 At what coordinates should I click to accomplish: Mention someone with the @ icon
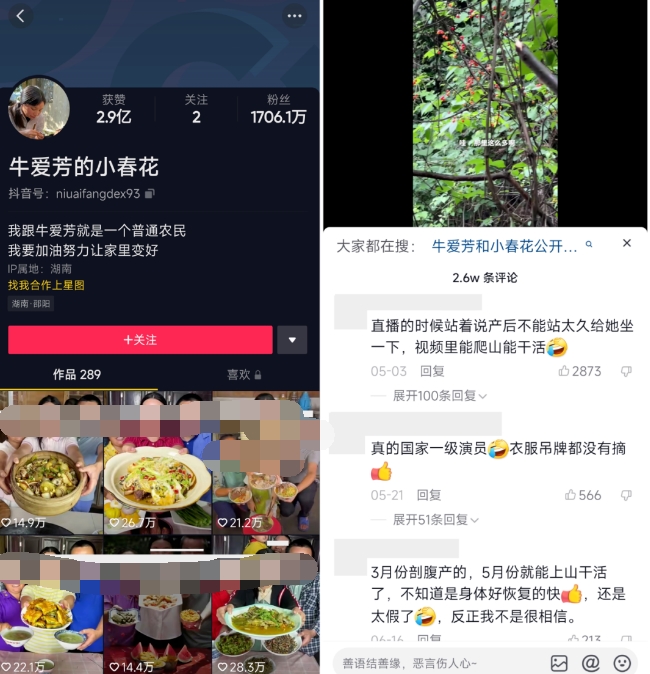coord(590,662)
